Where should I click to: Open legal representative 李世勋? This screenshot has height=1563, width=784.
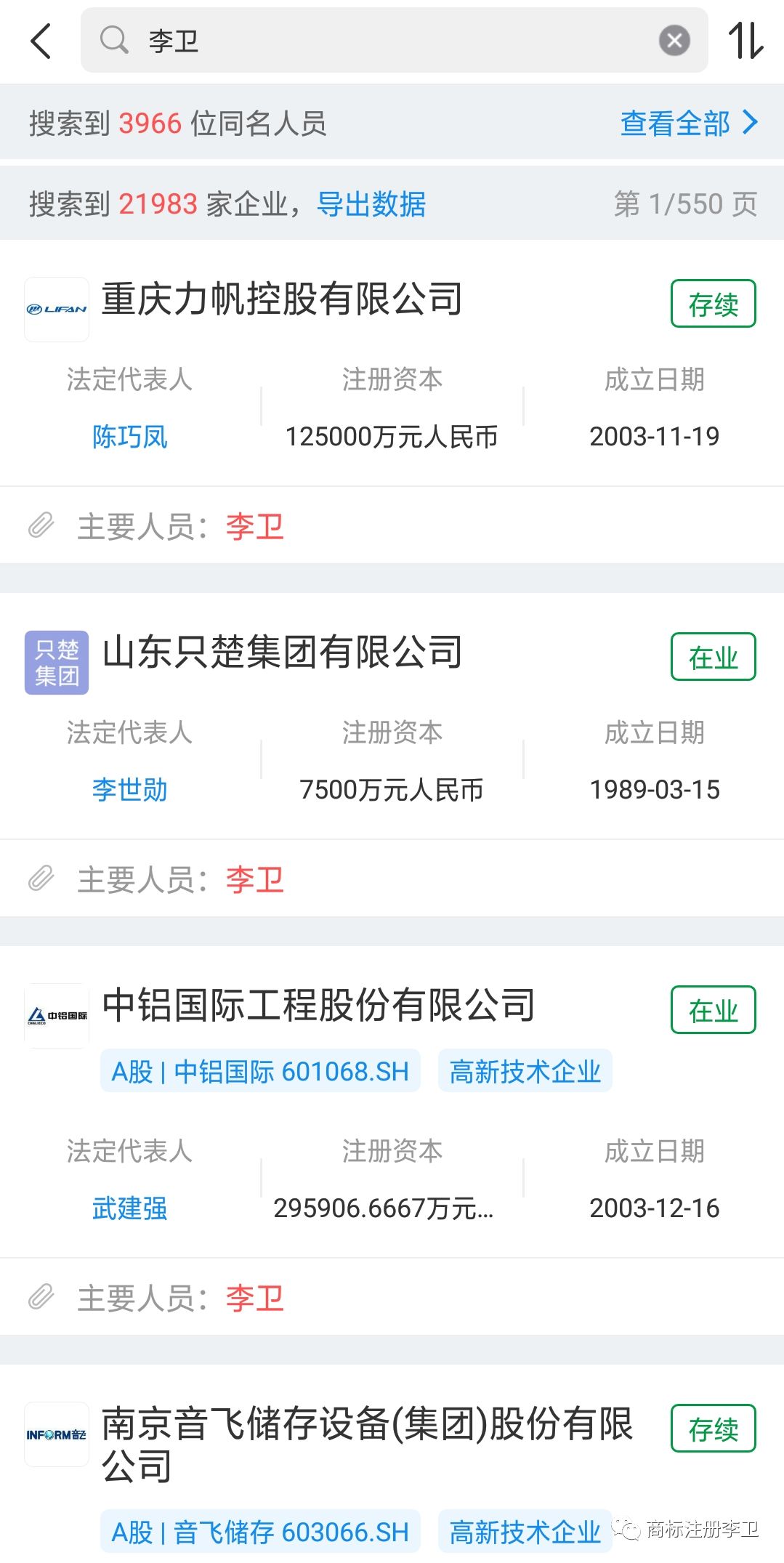click(130, 790)
